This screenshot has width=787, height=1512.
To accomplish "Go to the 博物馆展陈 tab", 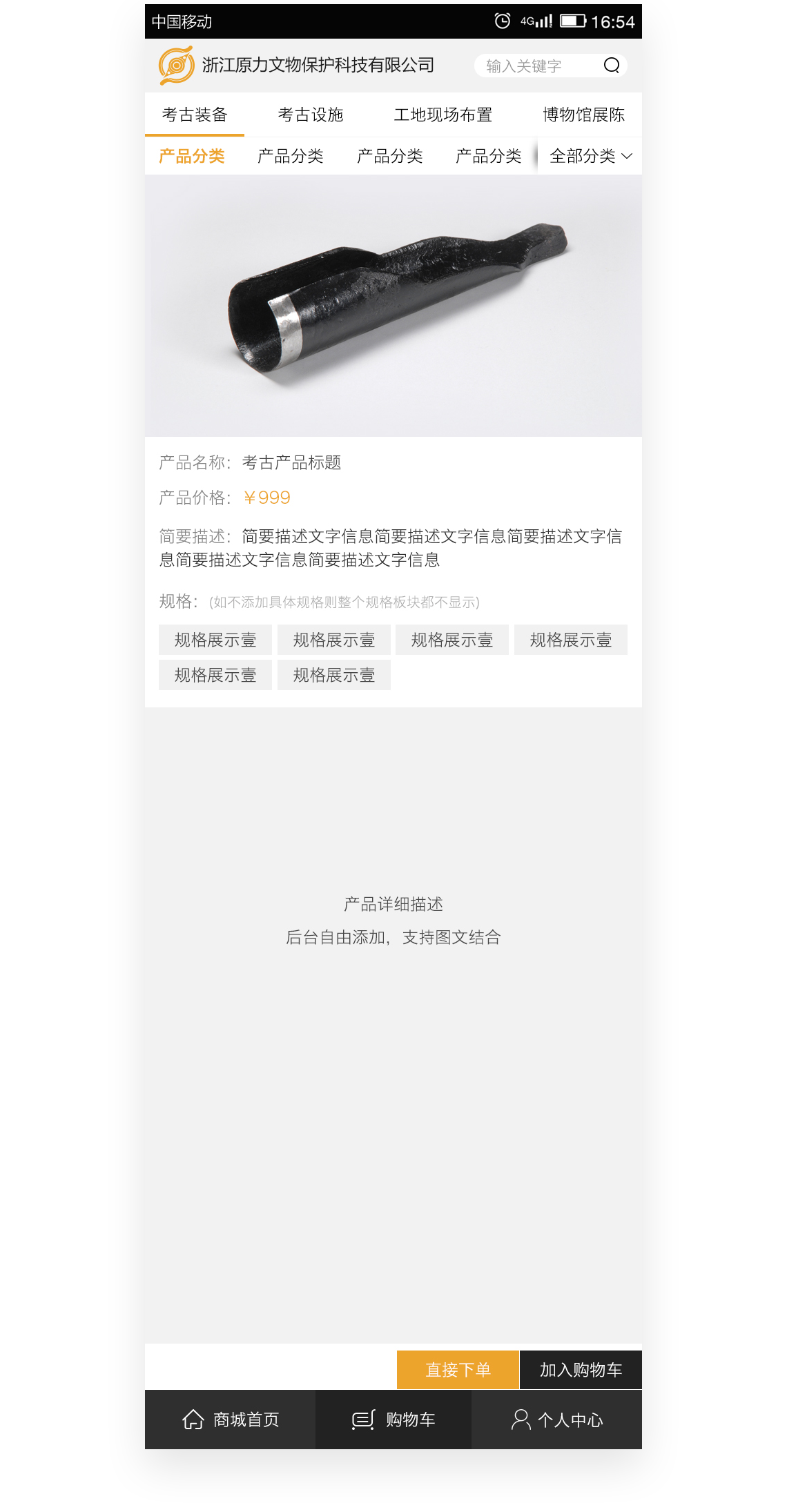I will click(x=583, y=115).
